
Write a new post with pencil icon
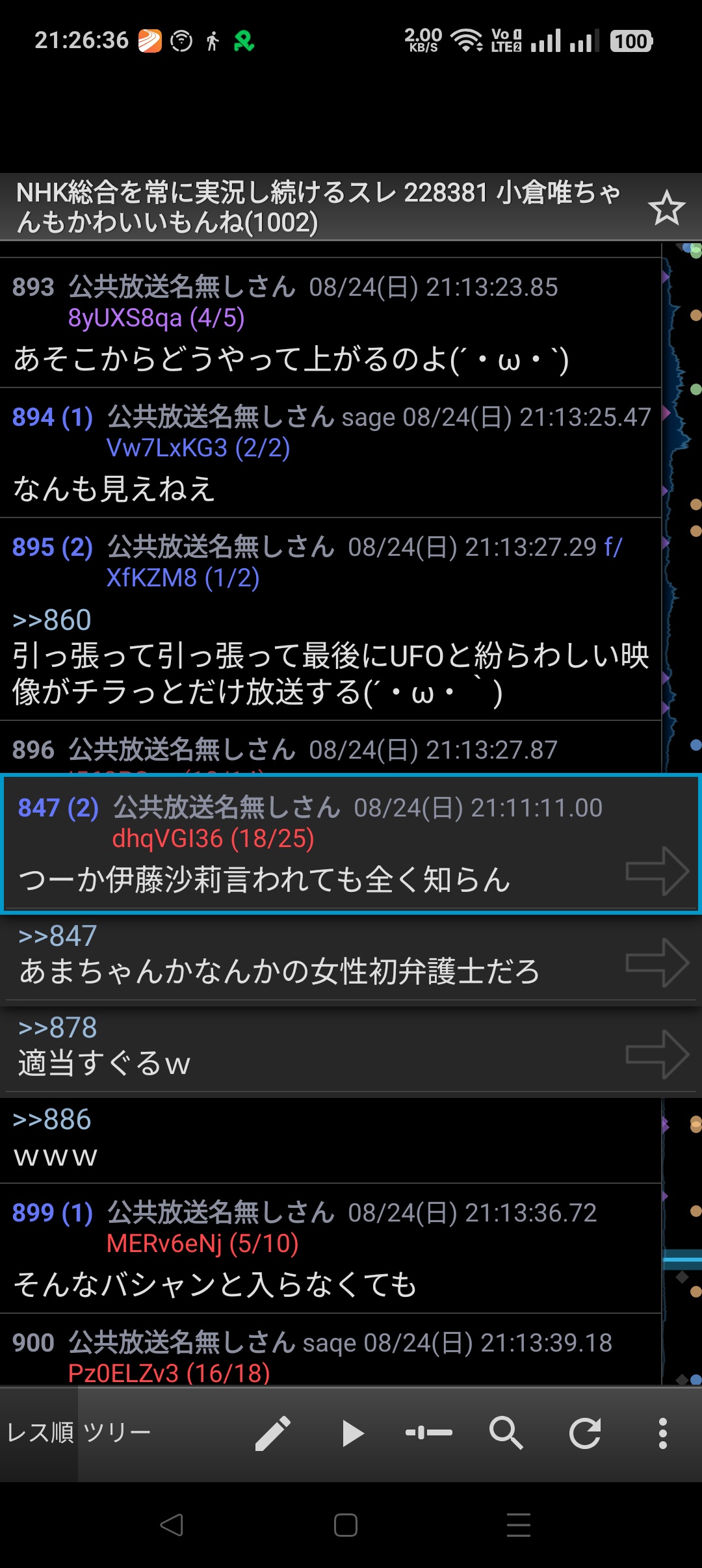[273, 1433]
